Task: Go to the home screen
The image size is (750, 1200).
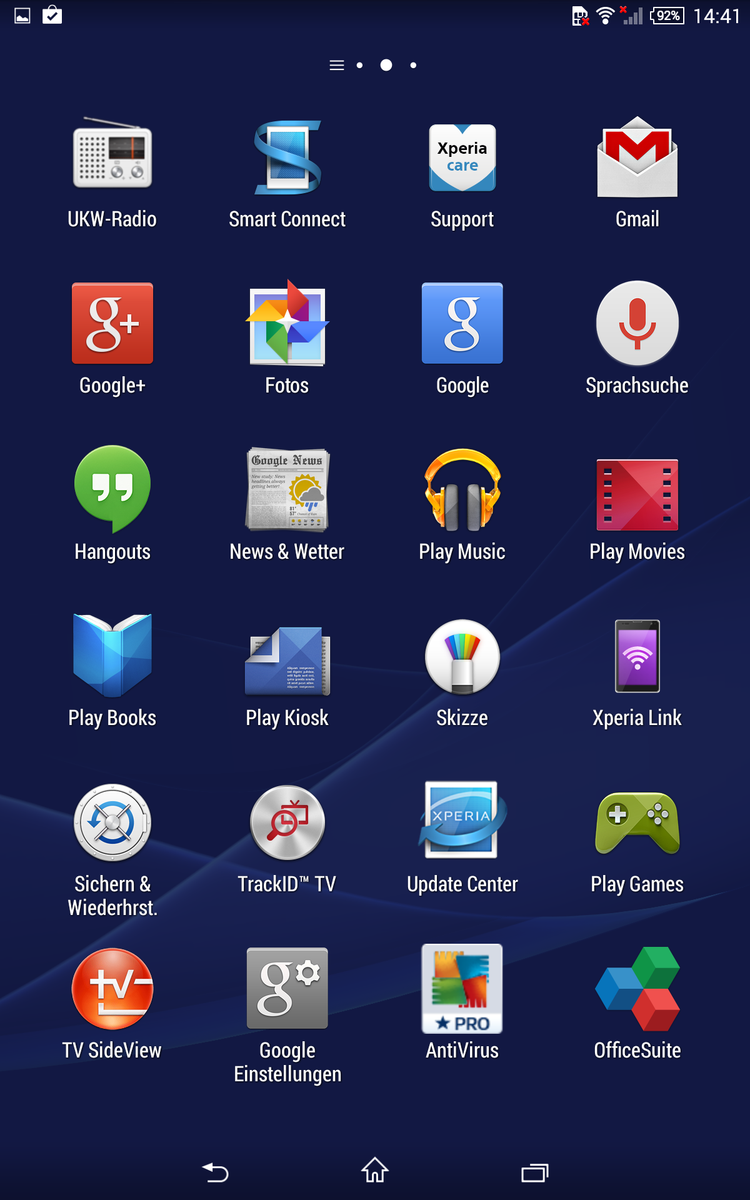Action: [x=375, y=1171]
